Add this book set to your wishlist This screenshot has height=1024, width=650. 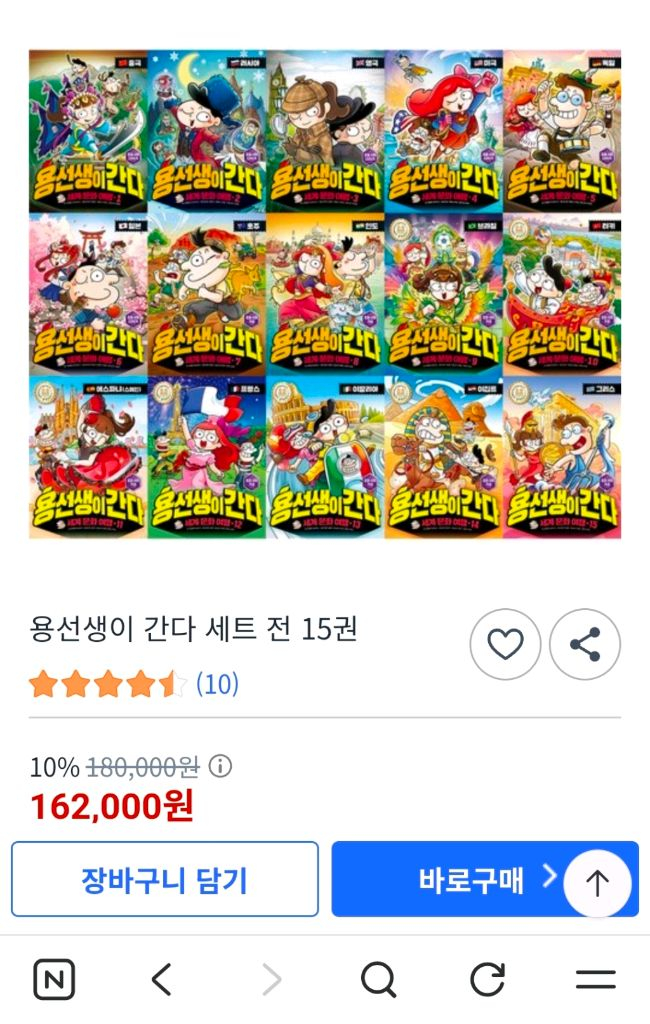pyautogui.click(x=505, y=645)
